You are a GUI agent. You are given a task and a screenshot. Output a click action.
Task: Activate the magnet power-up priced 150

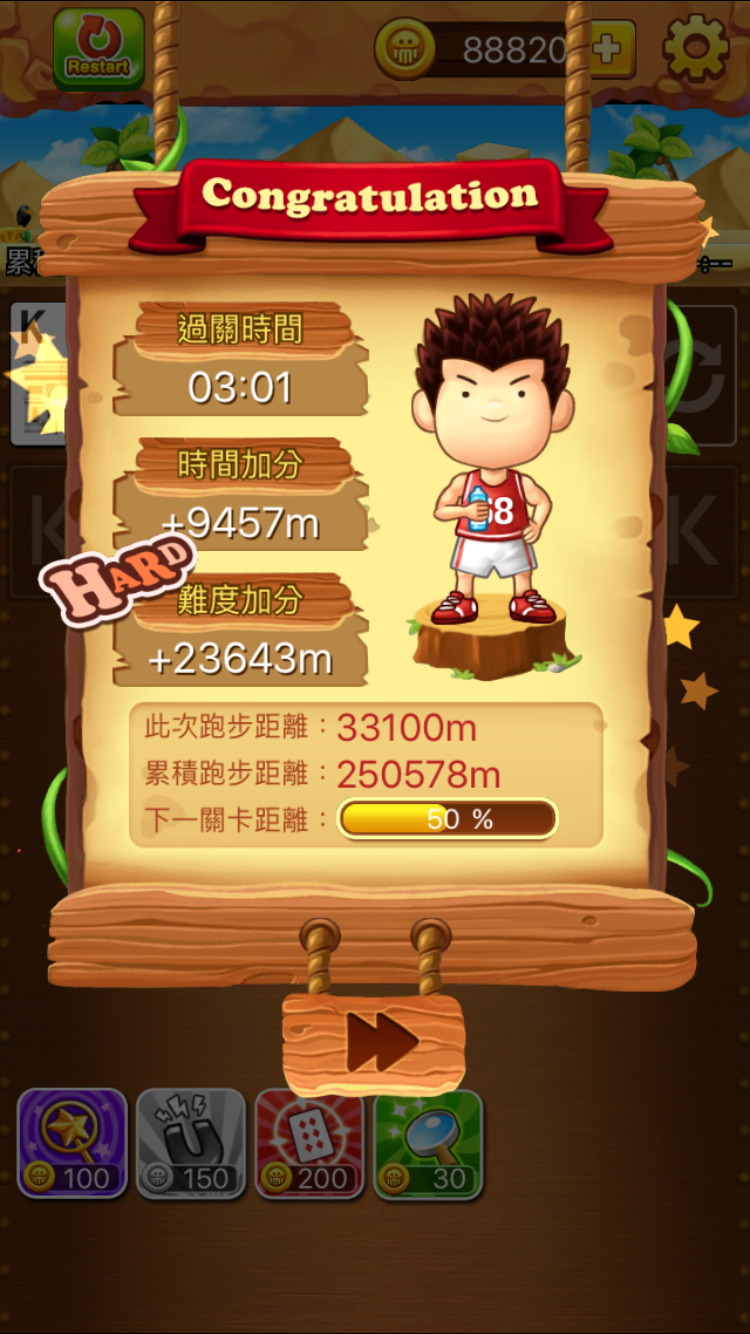click(x=189, y=1142)
